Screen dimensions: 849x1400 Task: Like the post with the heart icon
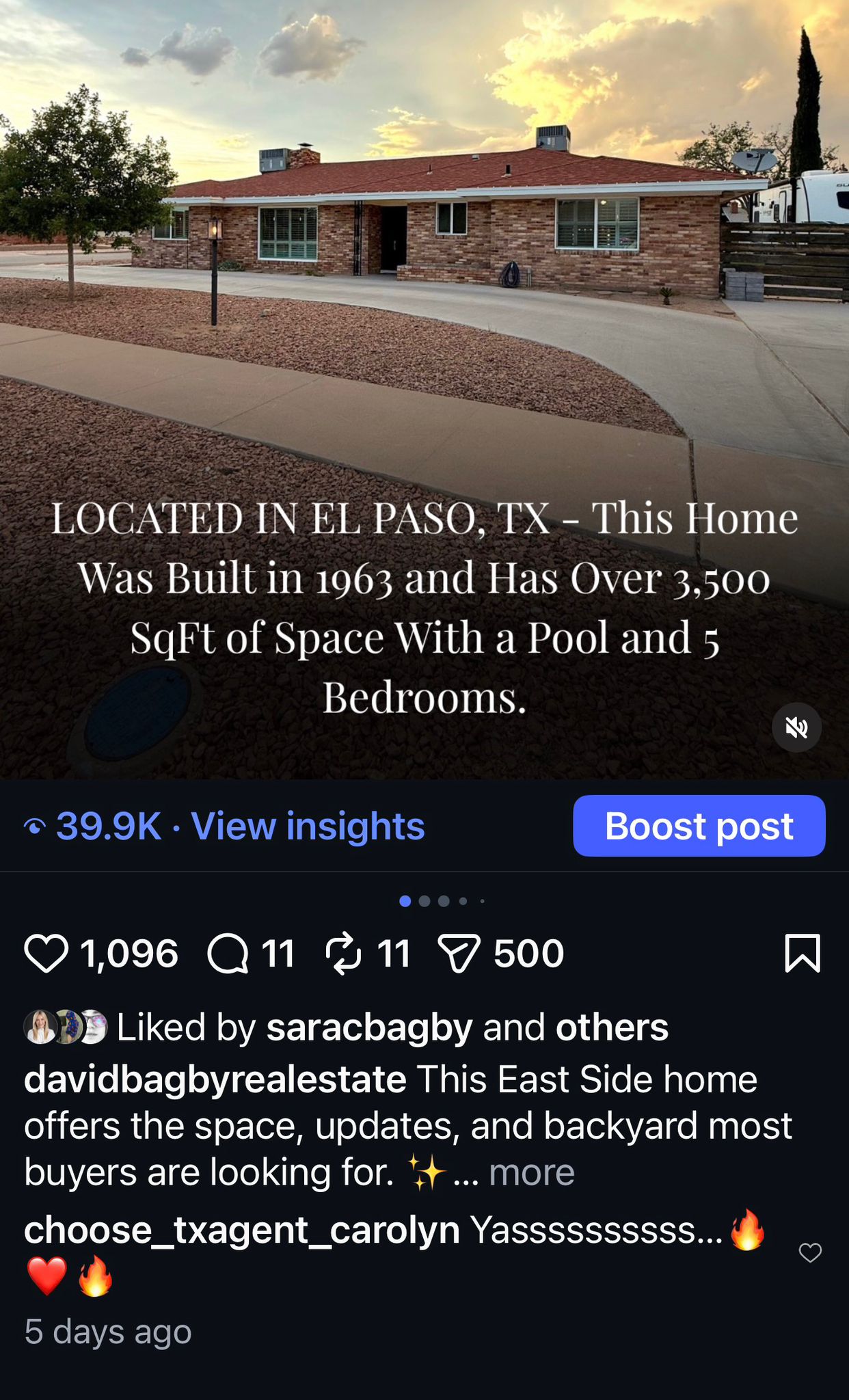[46, 953]
